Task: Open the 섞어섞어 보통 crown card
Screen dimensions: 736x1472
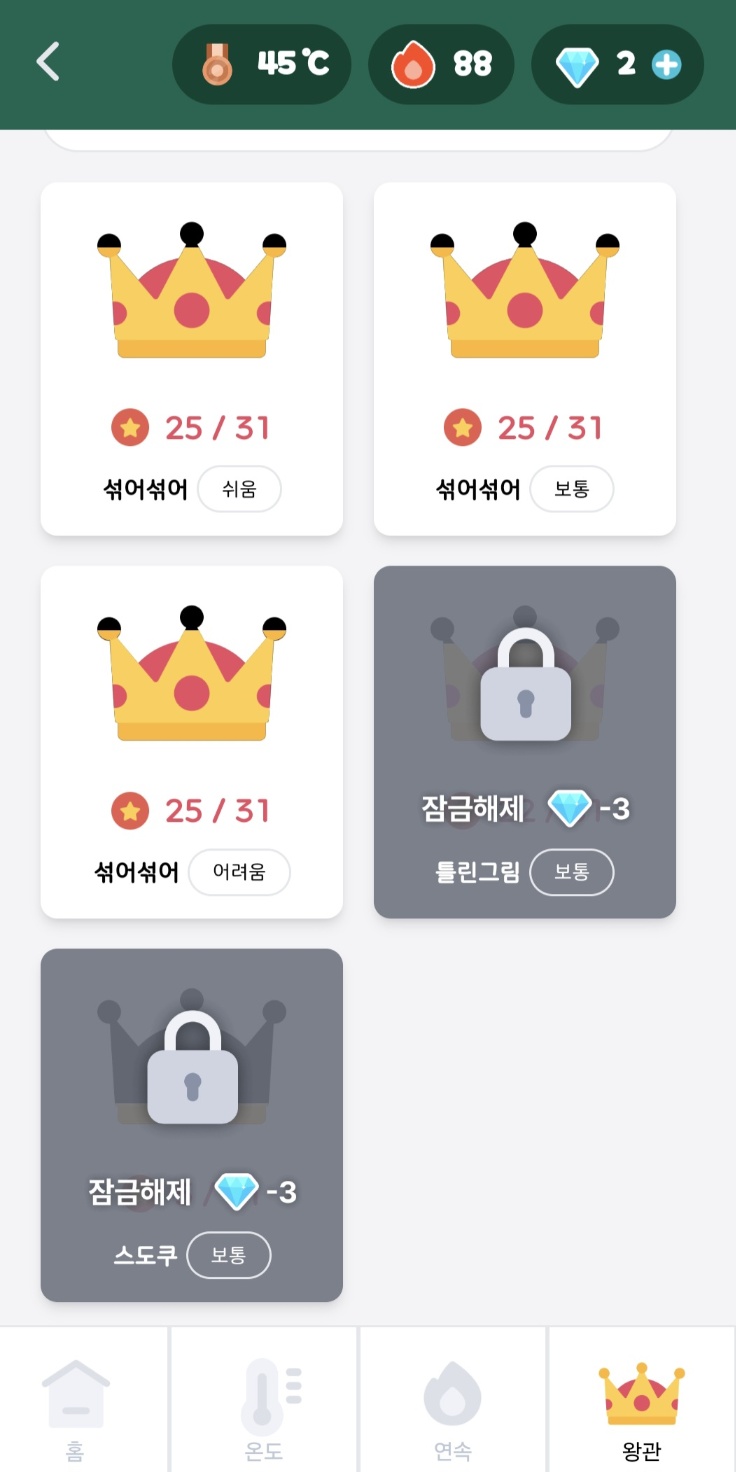Action: point(525,359)
